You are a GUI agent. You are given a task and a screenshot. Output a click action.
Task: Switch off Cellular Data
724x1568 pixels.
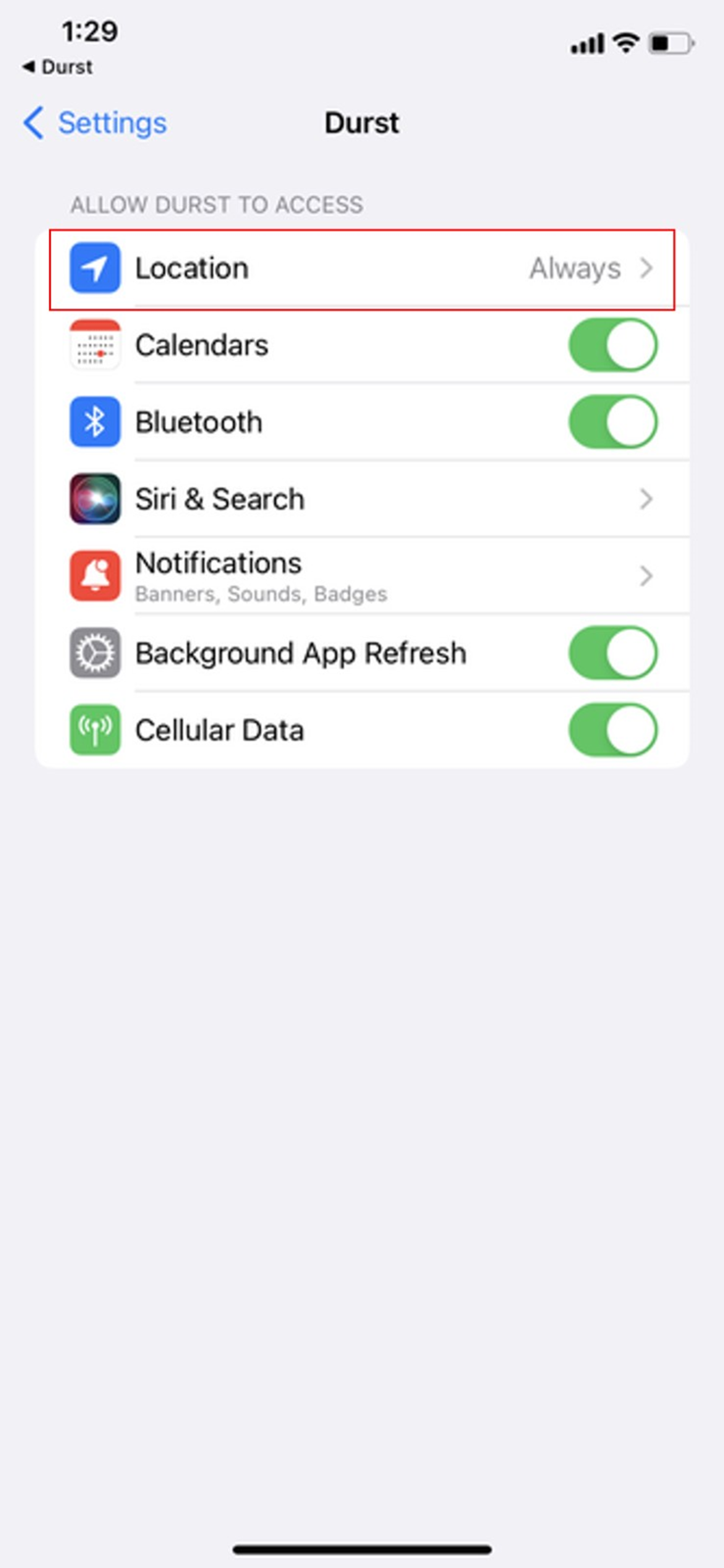[613, 730]
